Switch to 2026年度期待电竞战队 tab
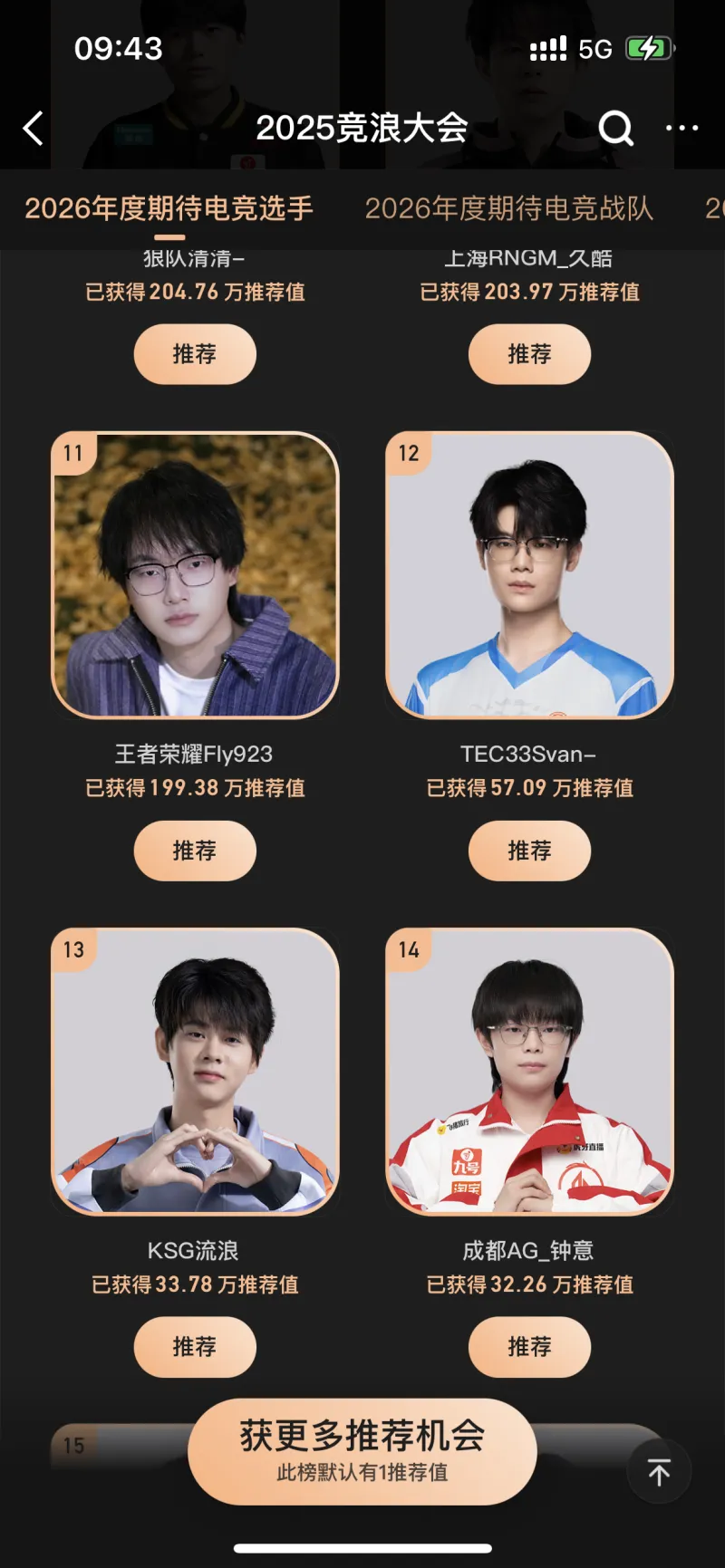725x1568 pixels. coord(508,208)
